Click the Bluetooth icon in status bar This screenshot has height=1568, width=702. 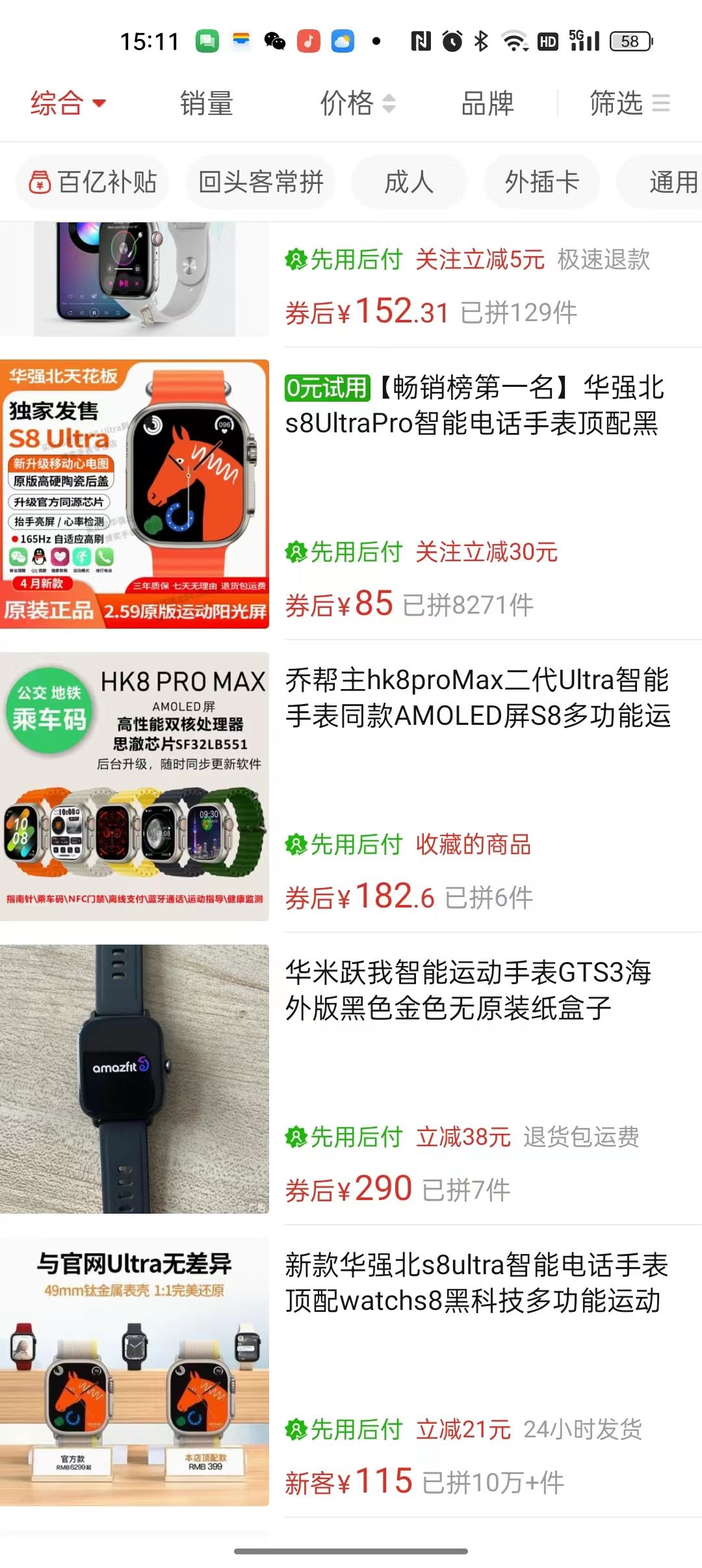[x=482, y=41]
